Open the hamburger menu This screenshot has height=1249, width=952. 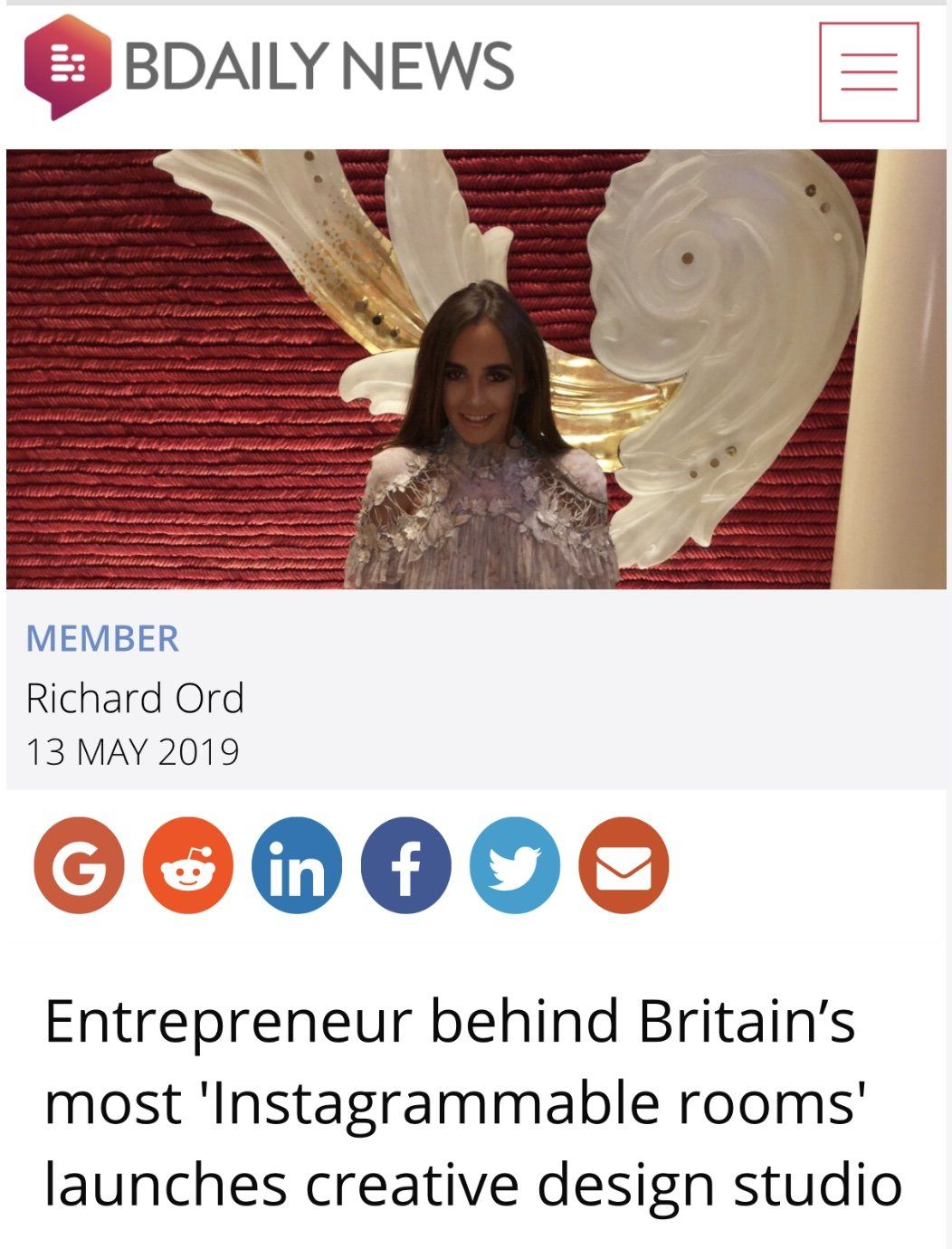pos(868,72)
